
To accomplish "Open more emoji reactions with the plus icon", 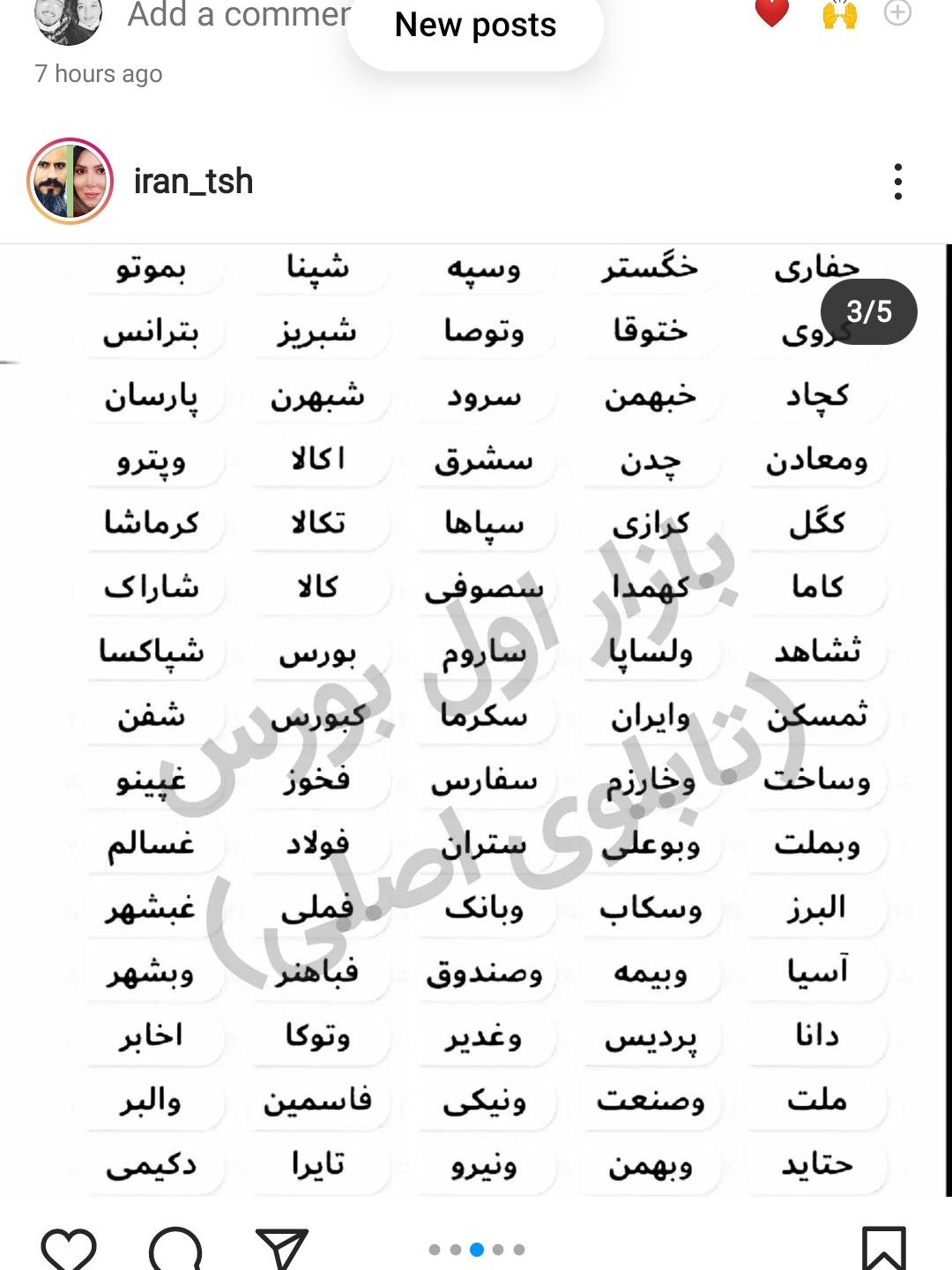I will coord(897,12).
